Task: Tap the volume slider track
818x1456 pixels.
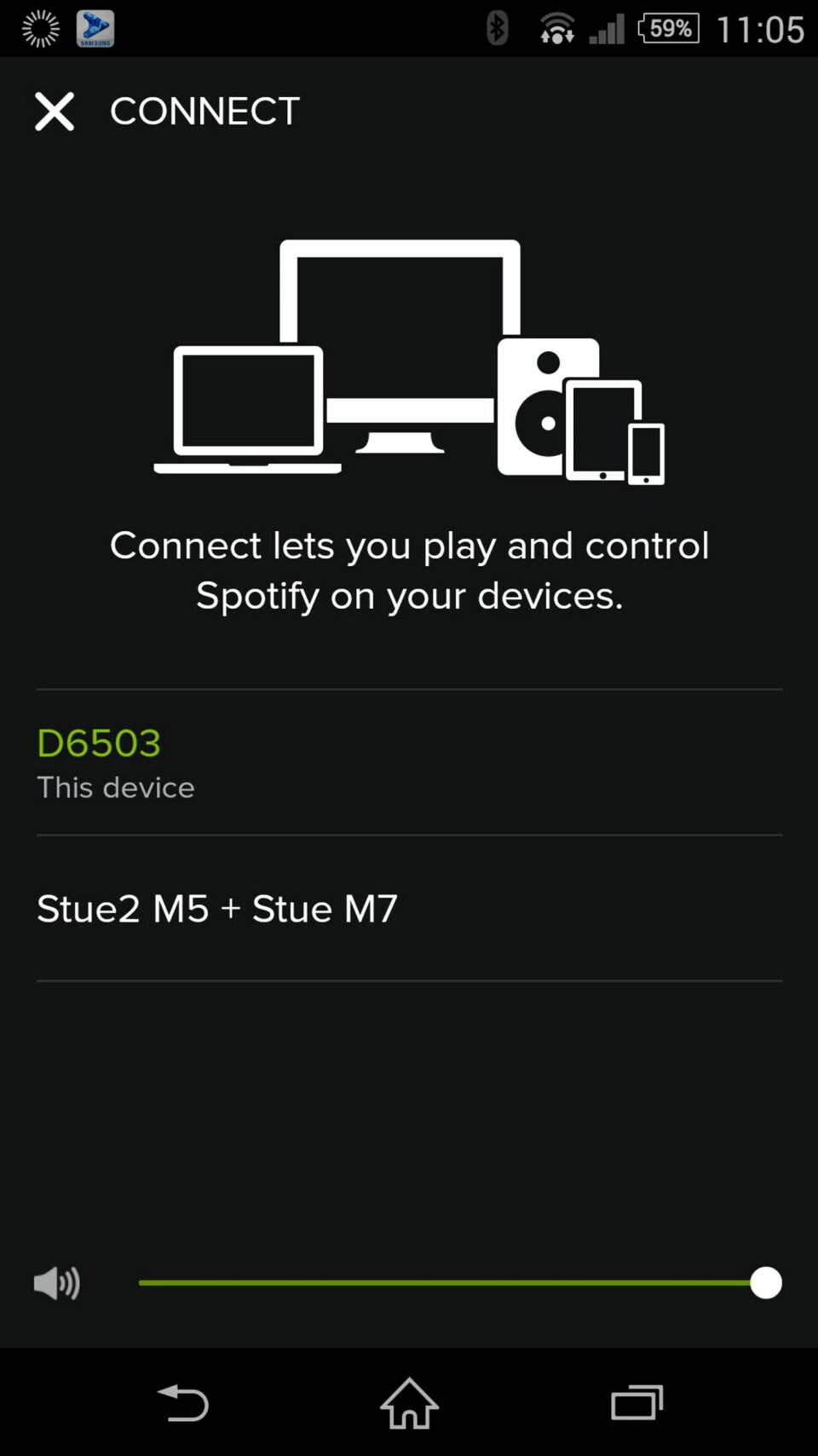Action: tap(443, 1283)
